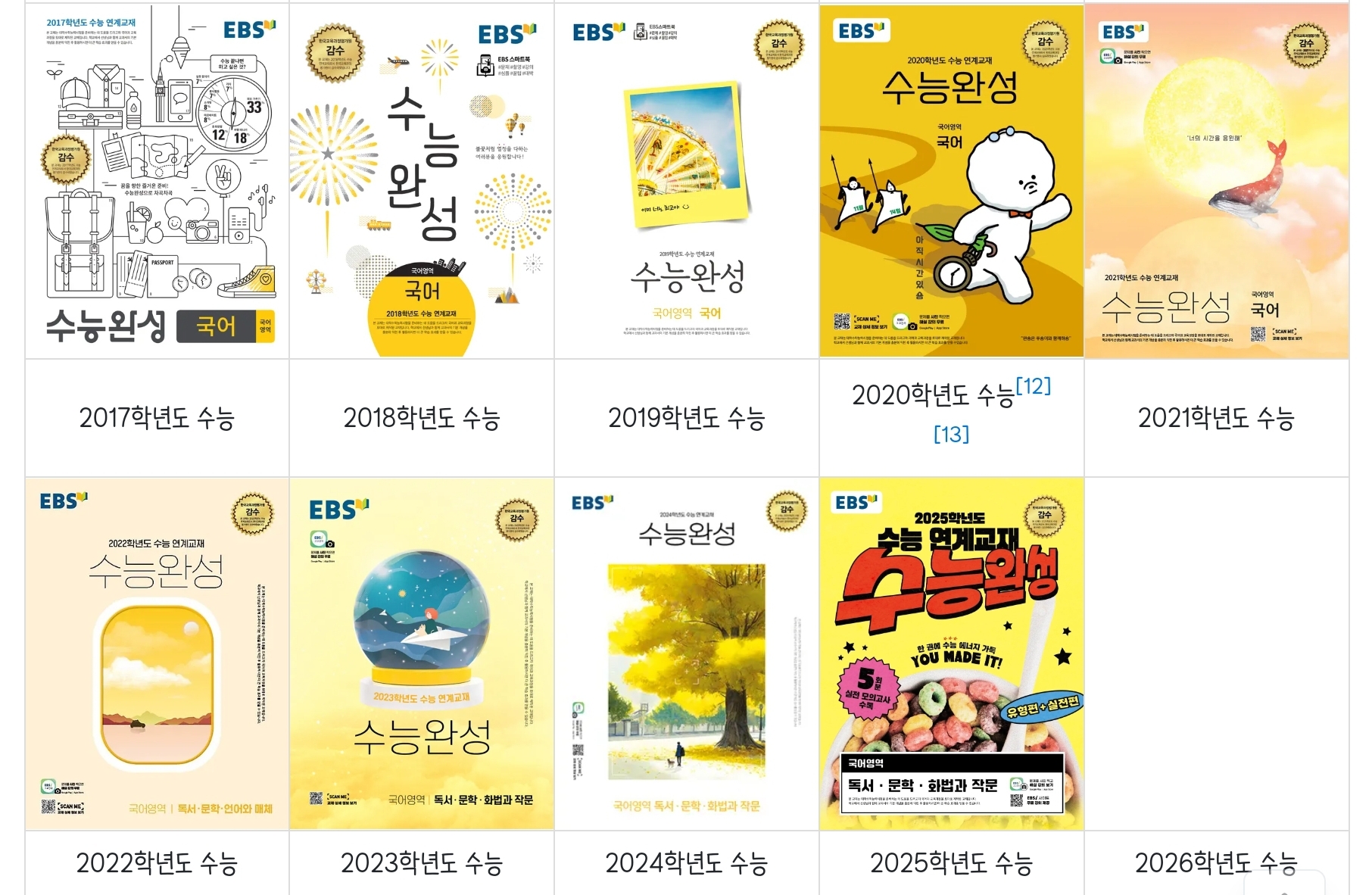The width and height of the screenshot is (1372, 895).
Task: Open the 2021학년도 whale cover image
Action: pyautogui.click(x=1217, y=180)
